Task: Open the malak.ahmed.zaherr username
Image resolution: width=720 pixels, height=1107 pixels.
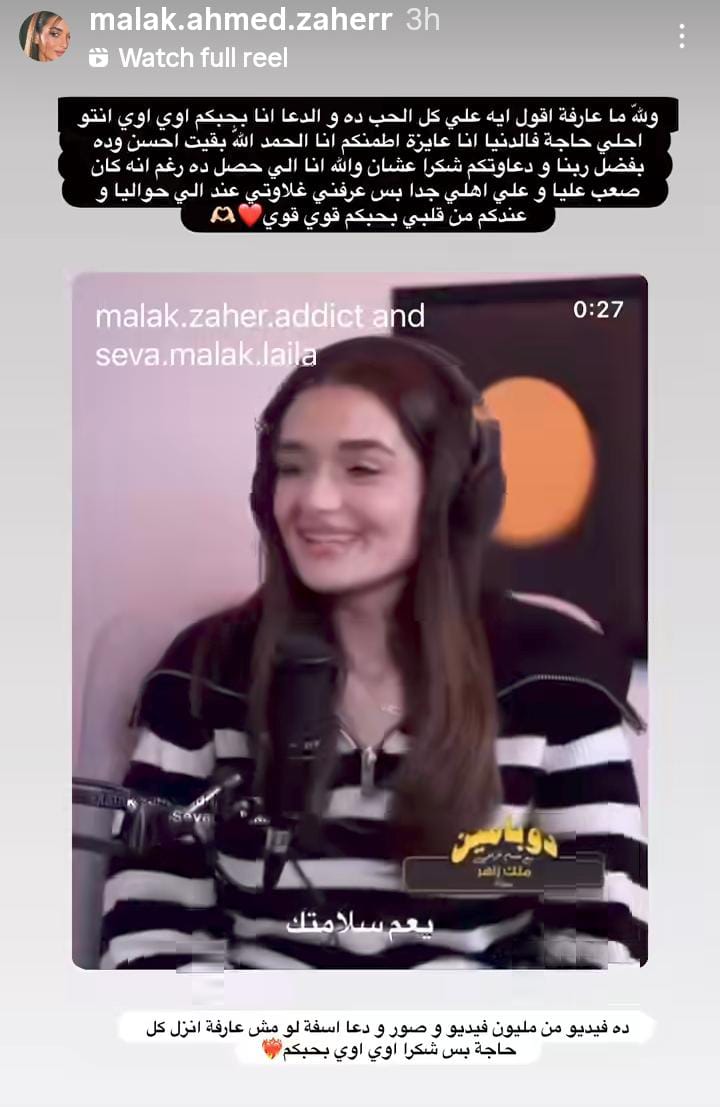Action: pos(240,20)
